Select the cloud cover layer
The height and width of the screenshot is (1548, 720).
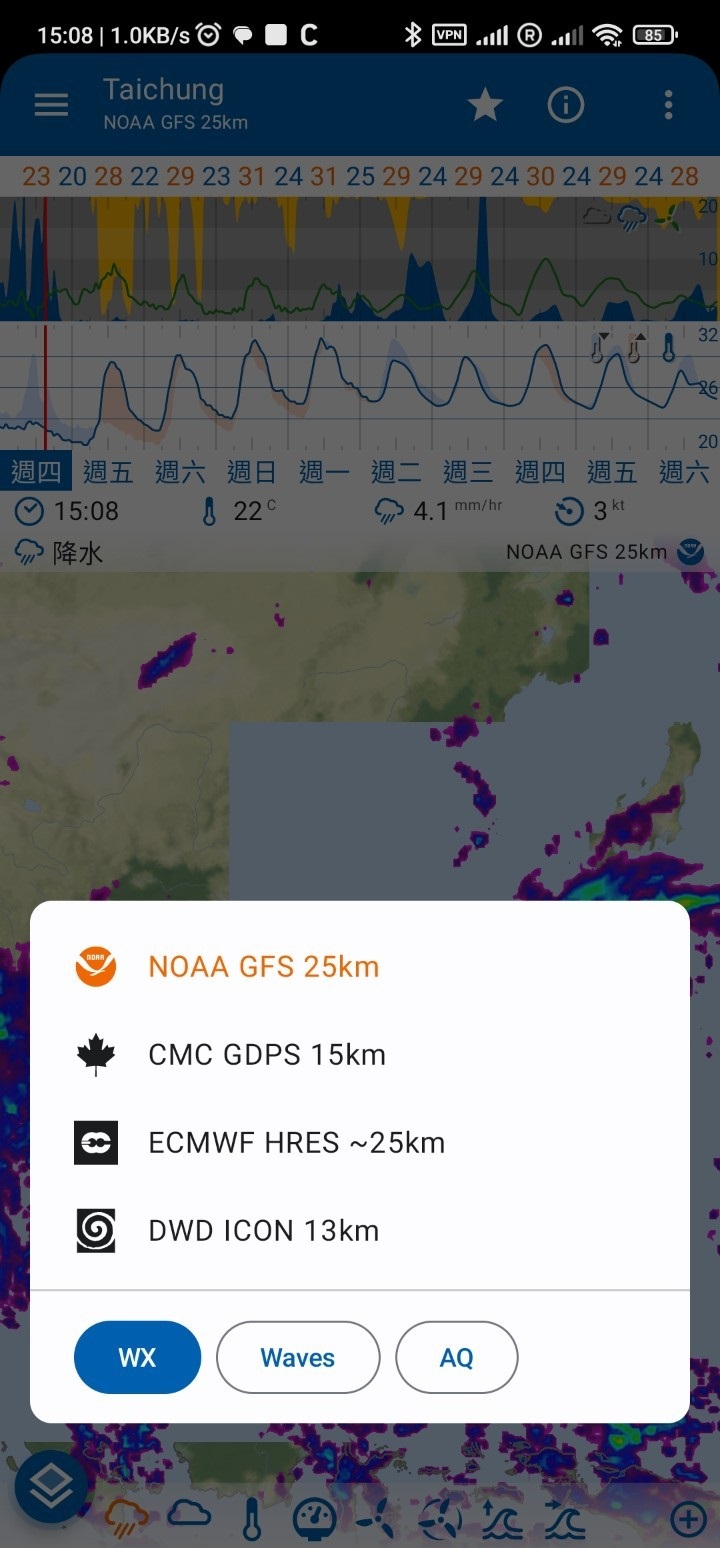coord(189,1514)
